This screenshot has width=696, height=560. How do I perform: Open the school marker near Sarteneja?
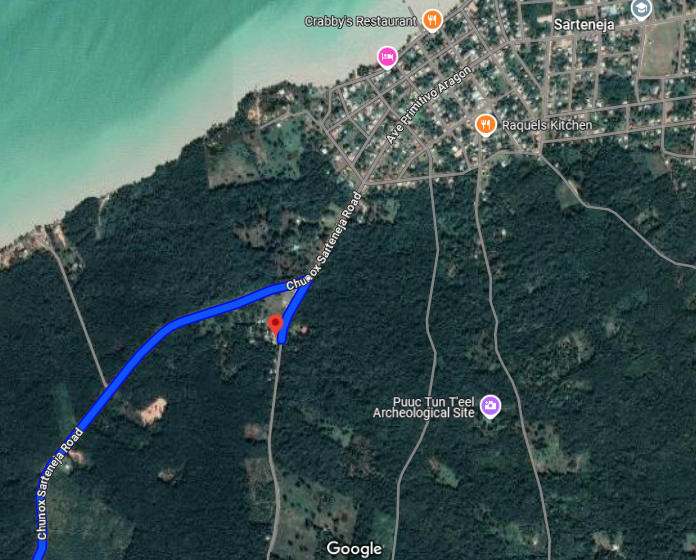pyautogui.click(x=642, y=10)
